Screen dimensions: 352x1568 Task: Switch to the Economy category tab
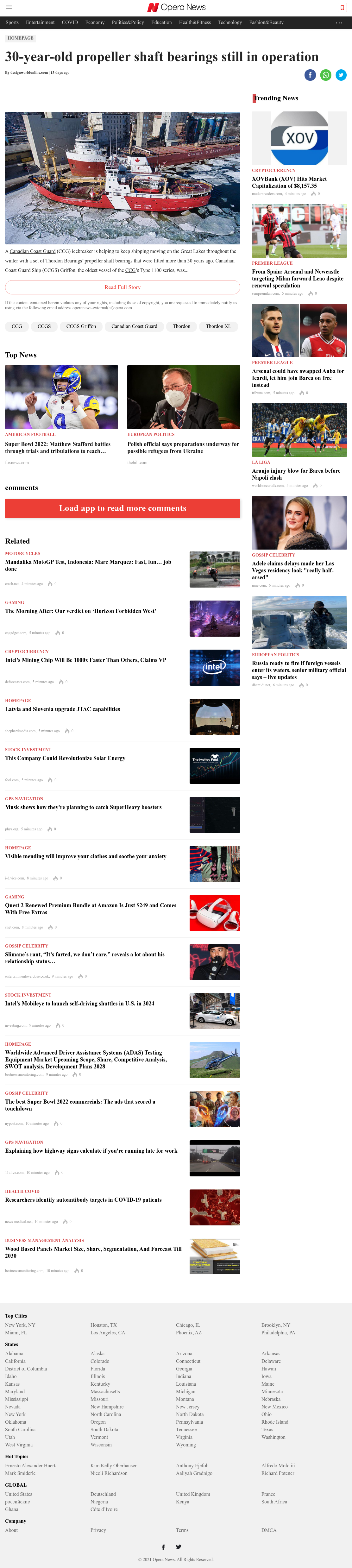94,22
